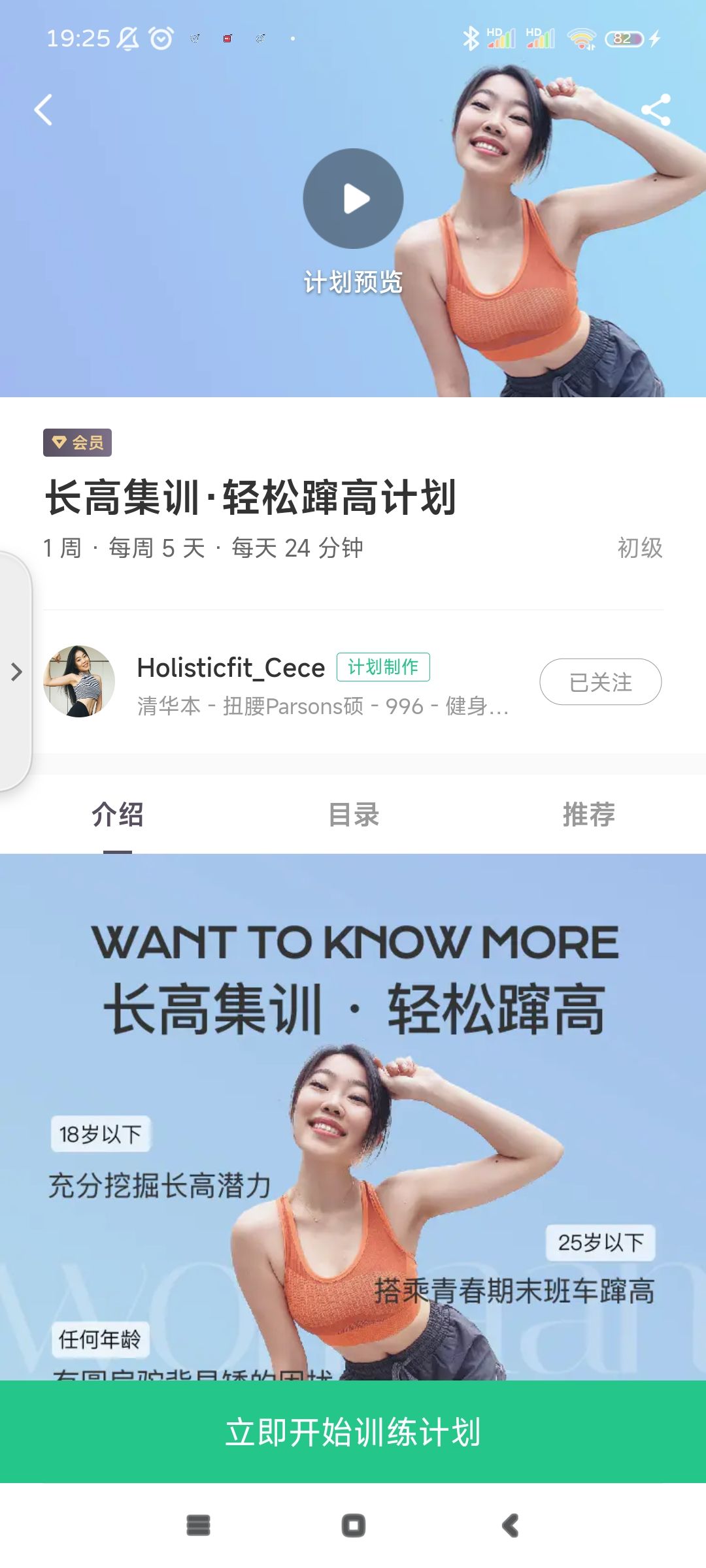Screen dimensions: 706x1568
Task: Open recent apps from navigation bar
Action: pos(198,1526)
